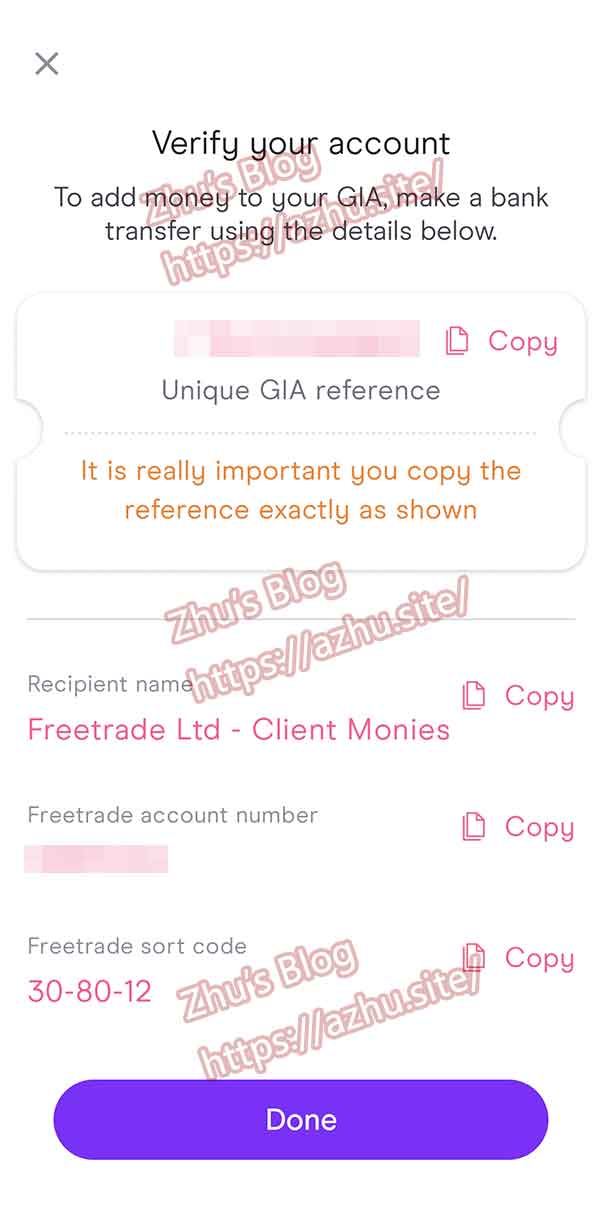The width and height of the screenshot is (600, 1222).
Task: Copy the Freetrade account number
Action: point(518,827)
